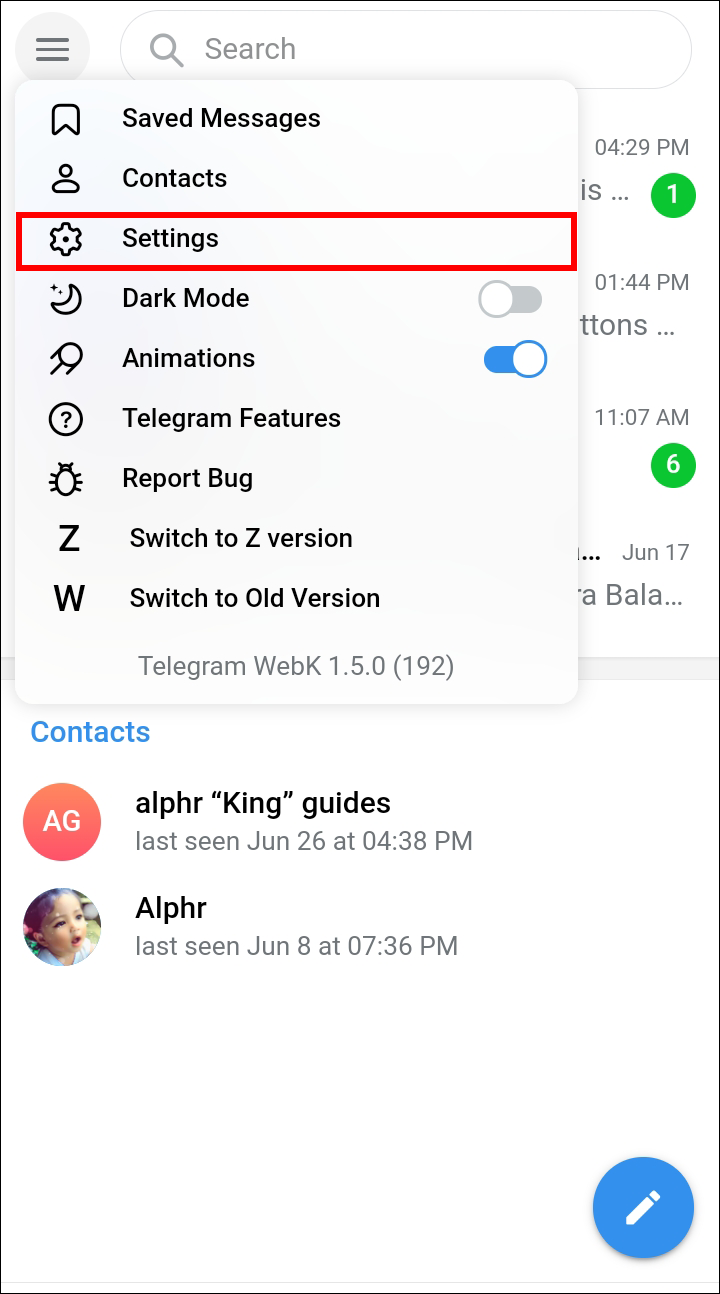Switch to Z version
This screenshot has height=1294, width=720.
(296, 538)
